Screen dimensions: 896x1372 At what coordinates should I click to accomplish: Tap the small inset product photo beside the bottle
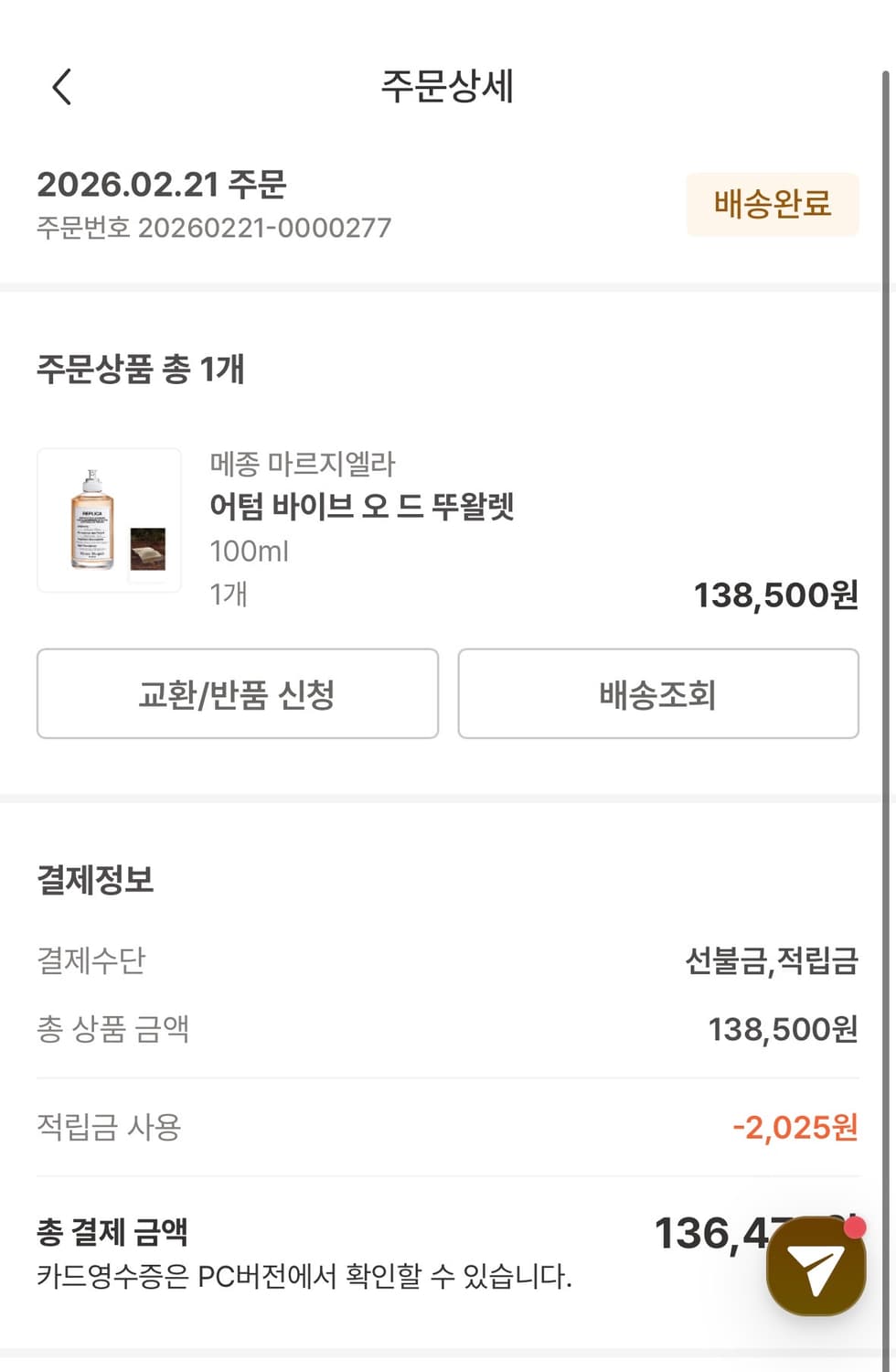(x=146, y=549)
